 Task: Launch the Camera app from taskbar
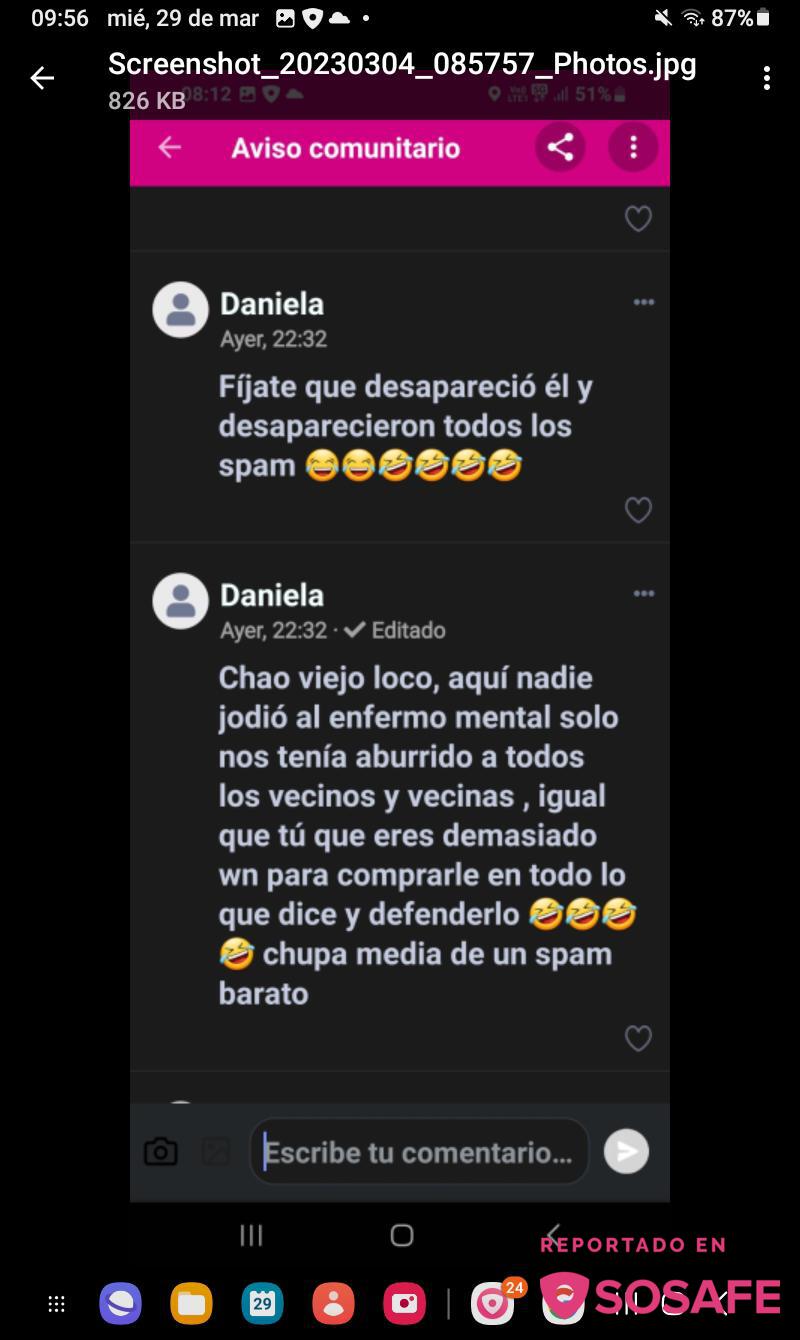(404, 1304)
